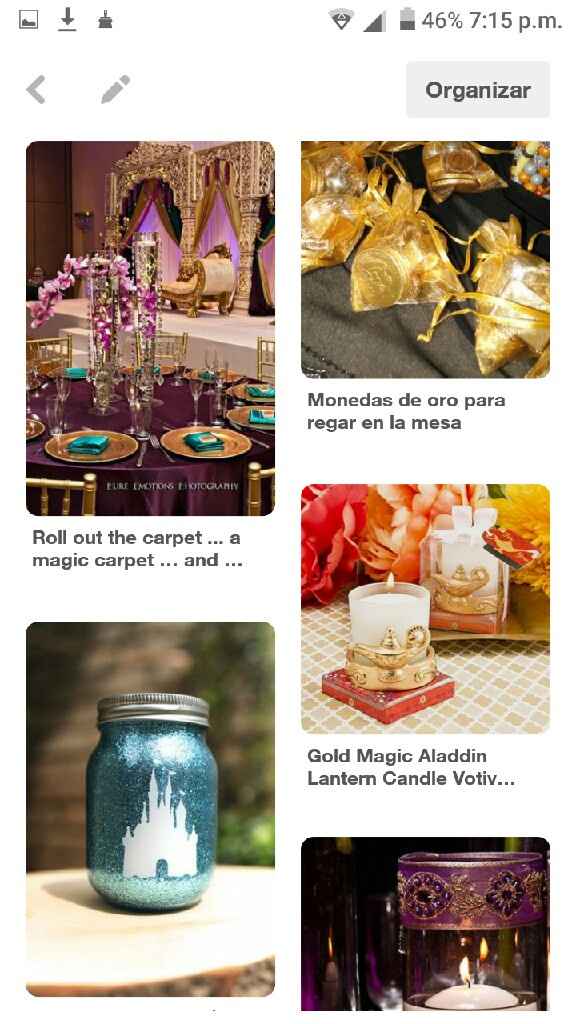Open the 'Monedas de oro' pin
The image size is (576, 1024).
click(425, 259)
